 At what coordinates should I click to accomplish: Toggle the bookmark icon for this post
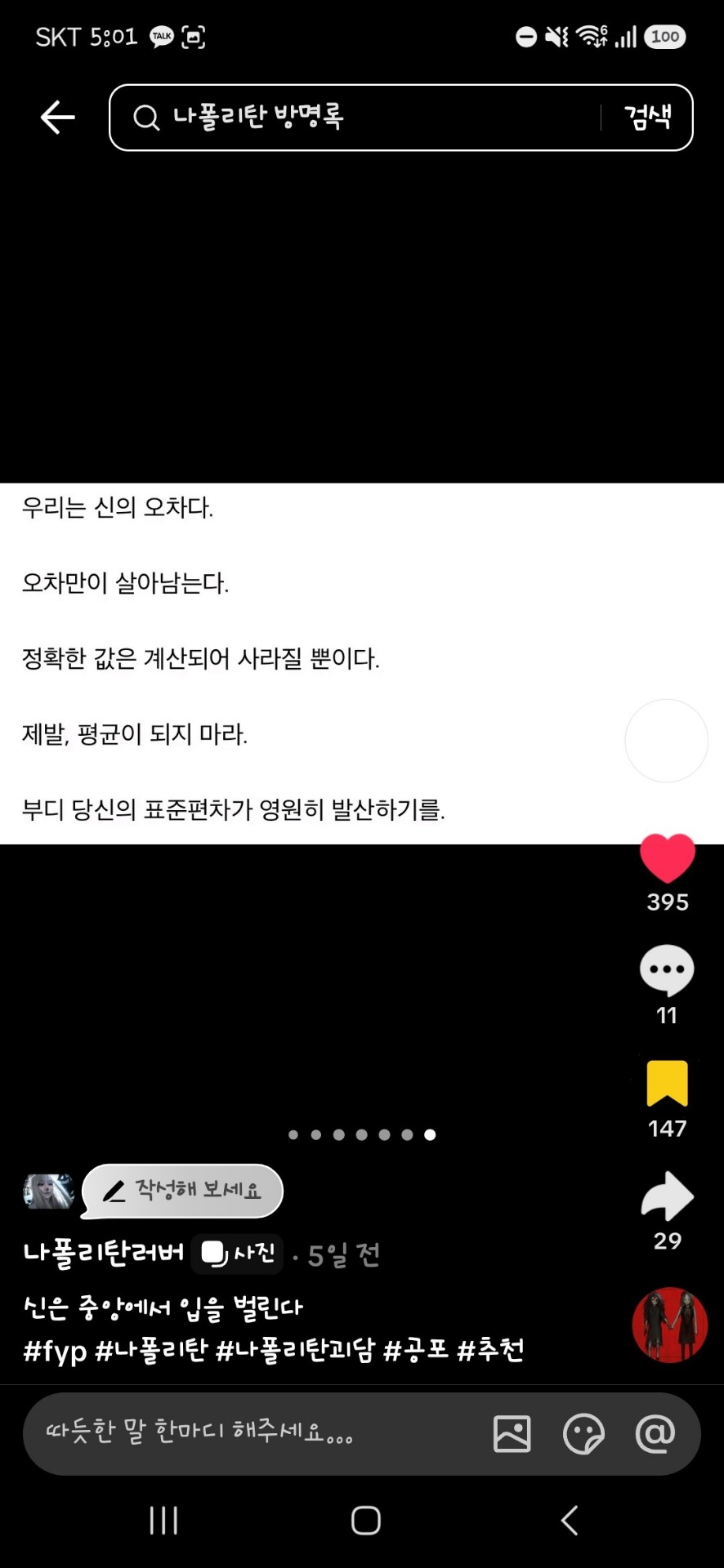pyautogui.click(x=667, y=1083)
